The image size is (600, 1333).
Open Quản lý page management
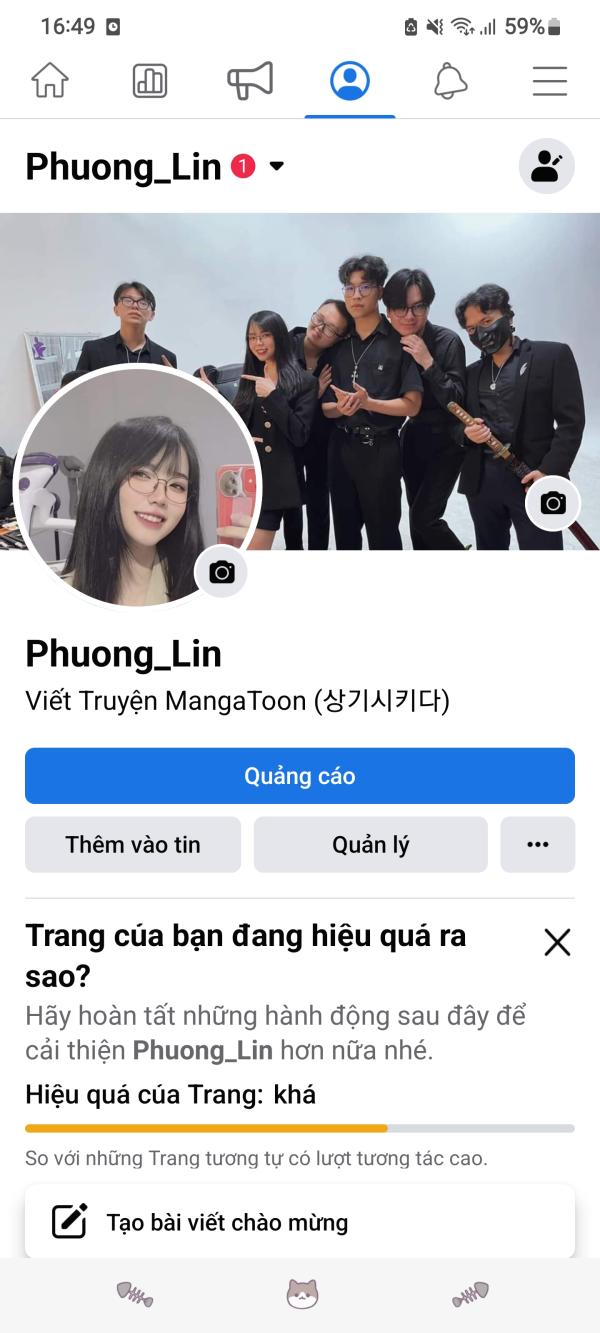371,845
